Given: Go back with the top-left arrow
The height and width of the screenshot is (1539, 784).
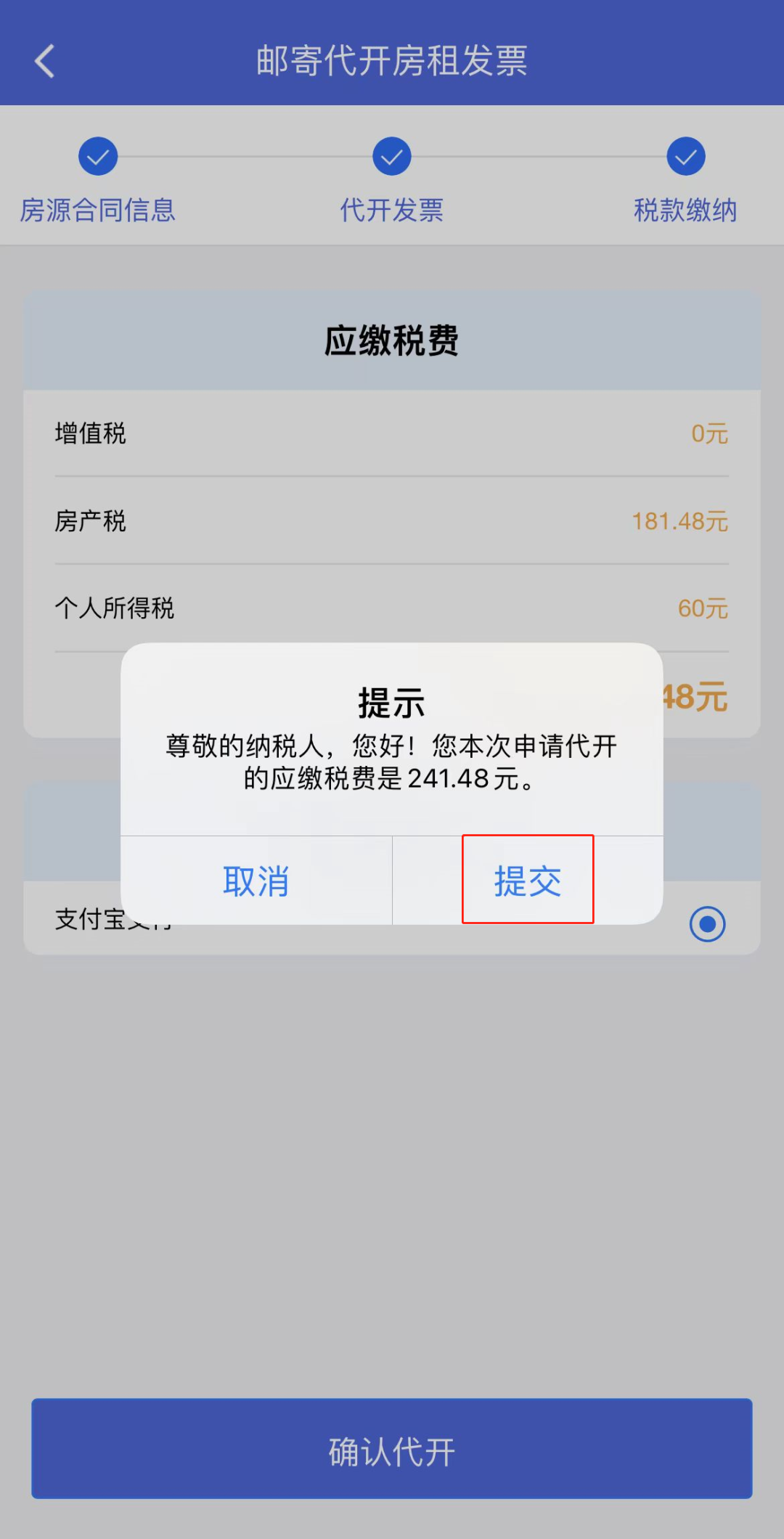Looking at the screenshot, I should coord(45,61).
